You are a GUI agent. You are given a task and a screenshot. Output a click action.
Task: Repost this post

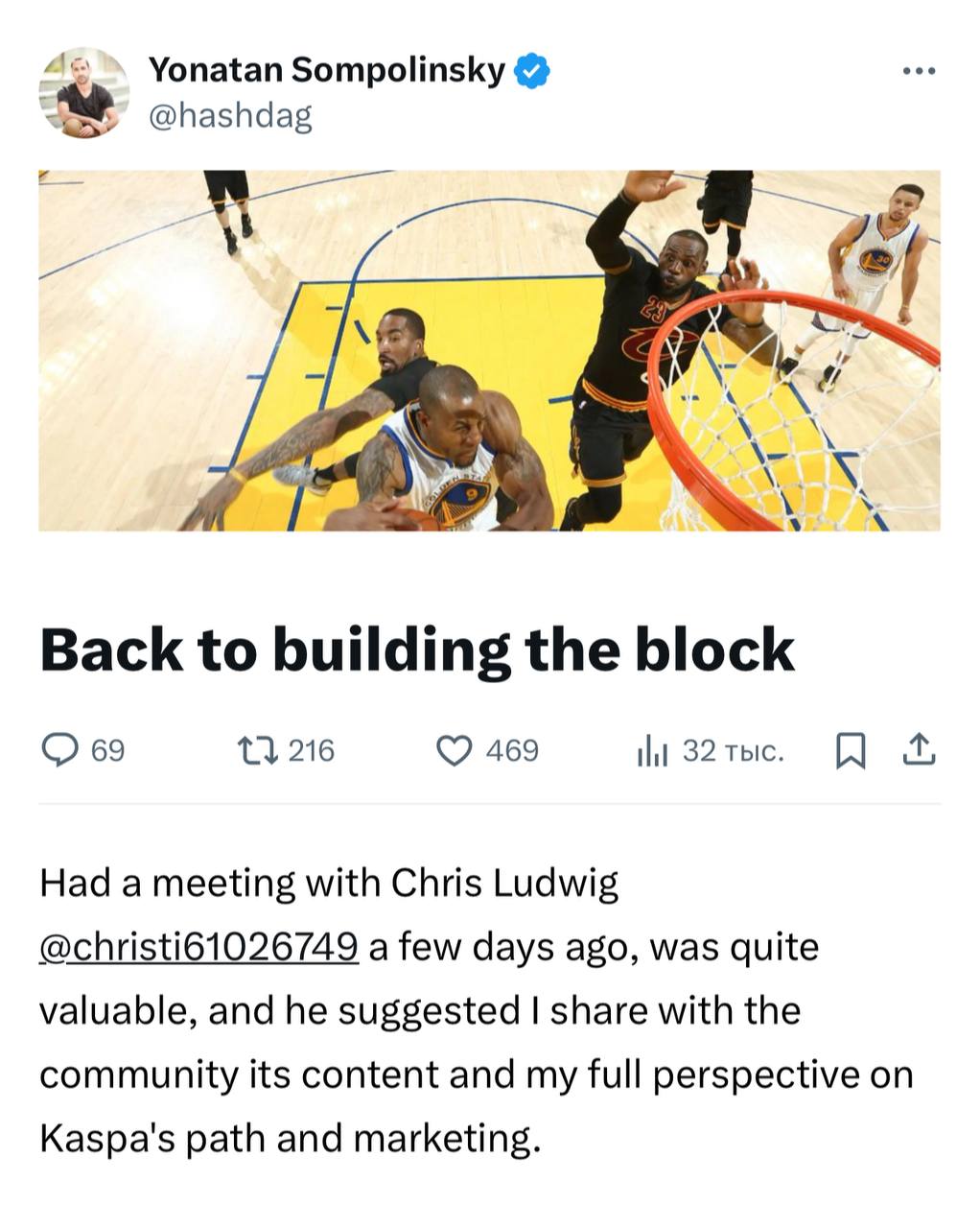(258, 750)
